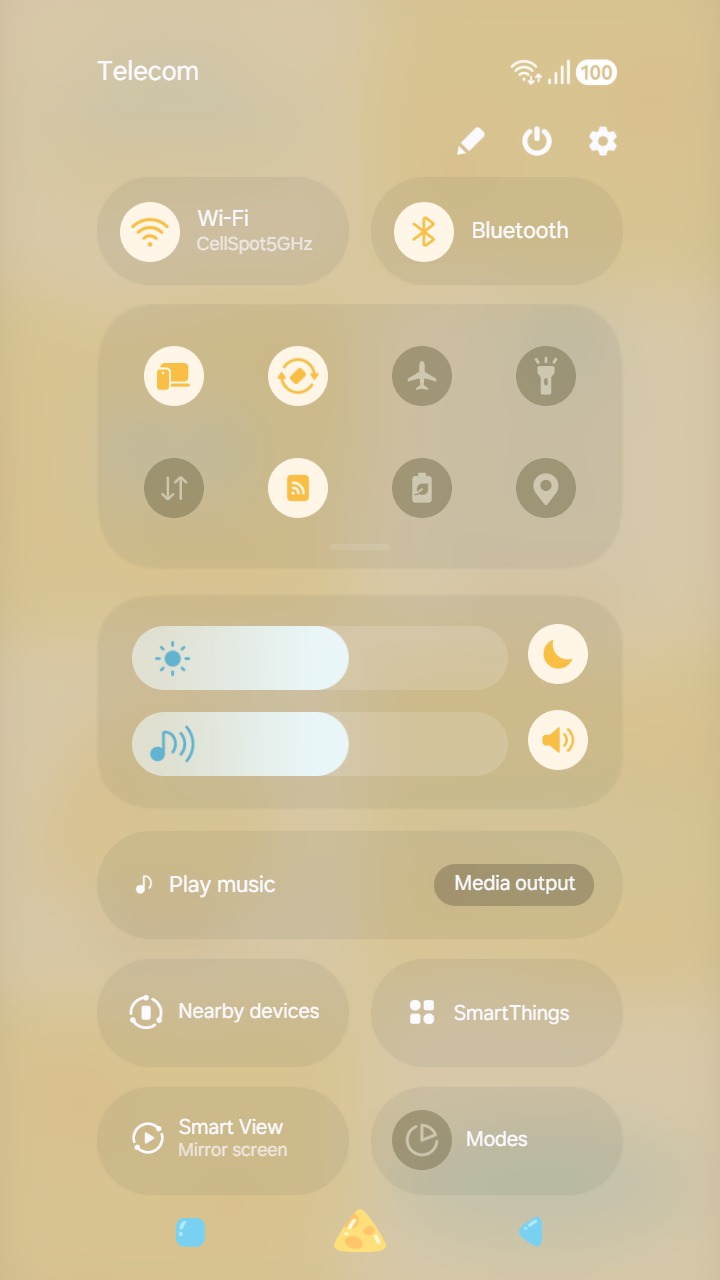Open Smart View to mirror screen
Screen dimensions: 720x1280
pos(222,1140)
